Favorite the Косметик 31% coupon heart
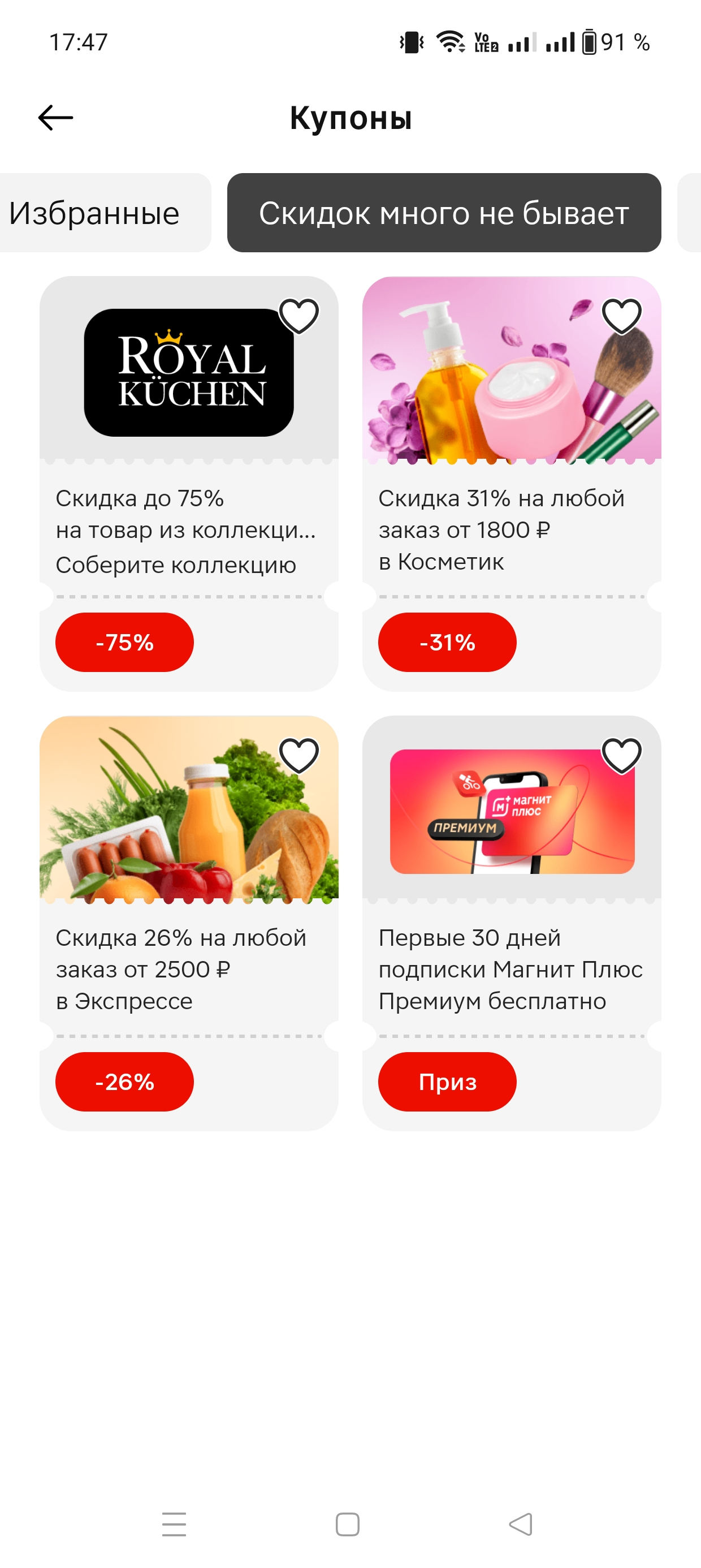This screenshot has height=1568, width=701. pos(621,317)
